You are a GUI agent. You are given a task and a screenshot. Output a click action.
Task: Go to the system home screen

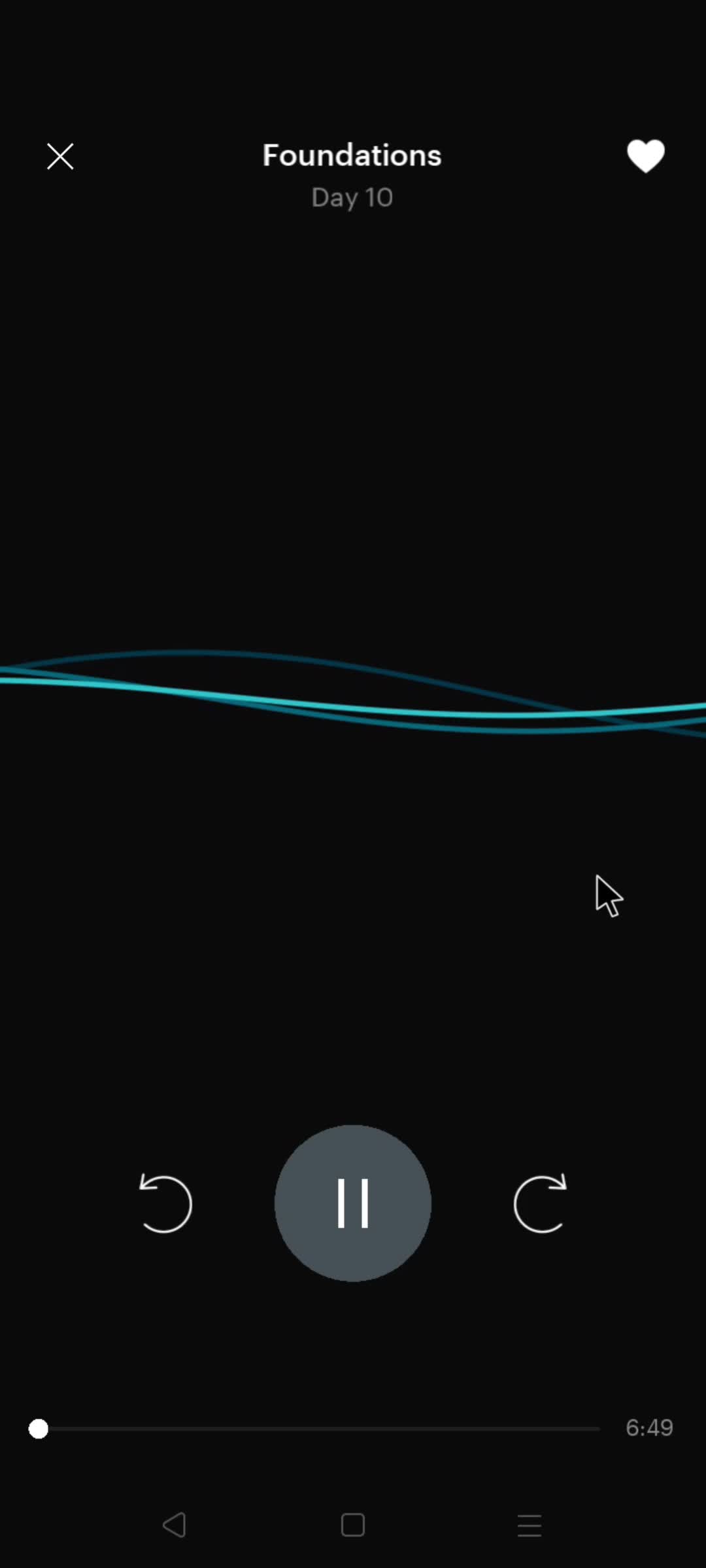pyautogui.click(x=353, y=1526)
